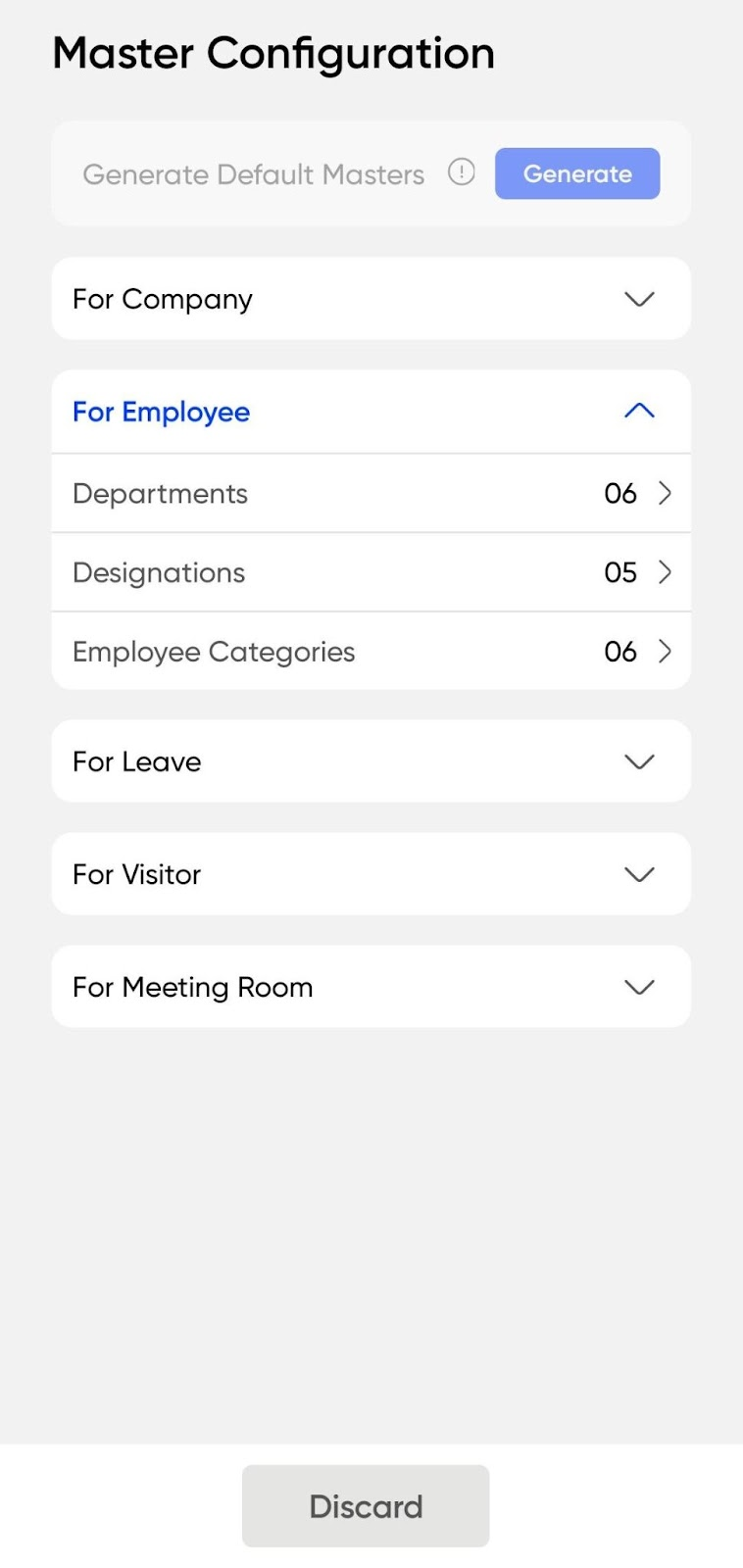The image size is (743, 1568).
Task: Open the Departments list
Action: pos(371,493)
